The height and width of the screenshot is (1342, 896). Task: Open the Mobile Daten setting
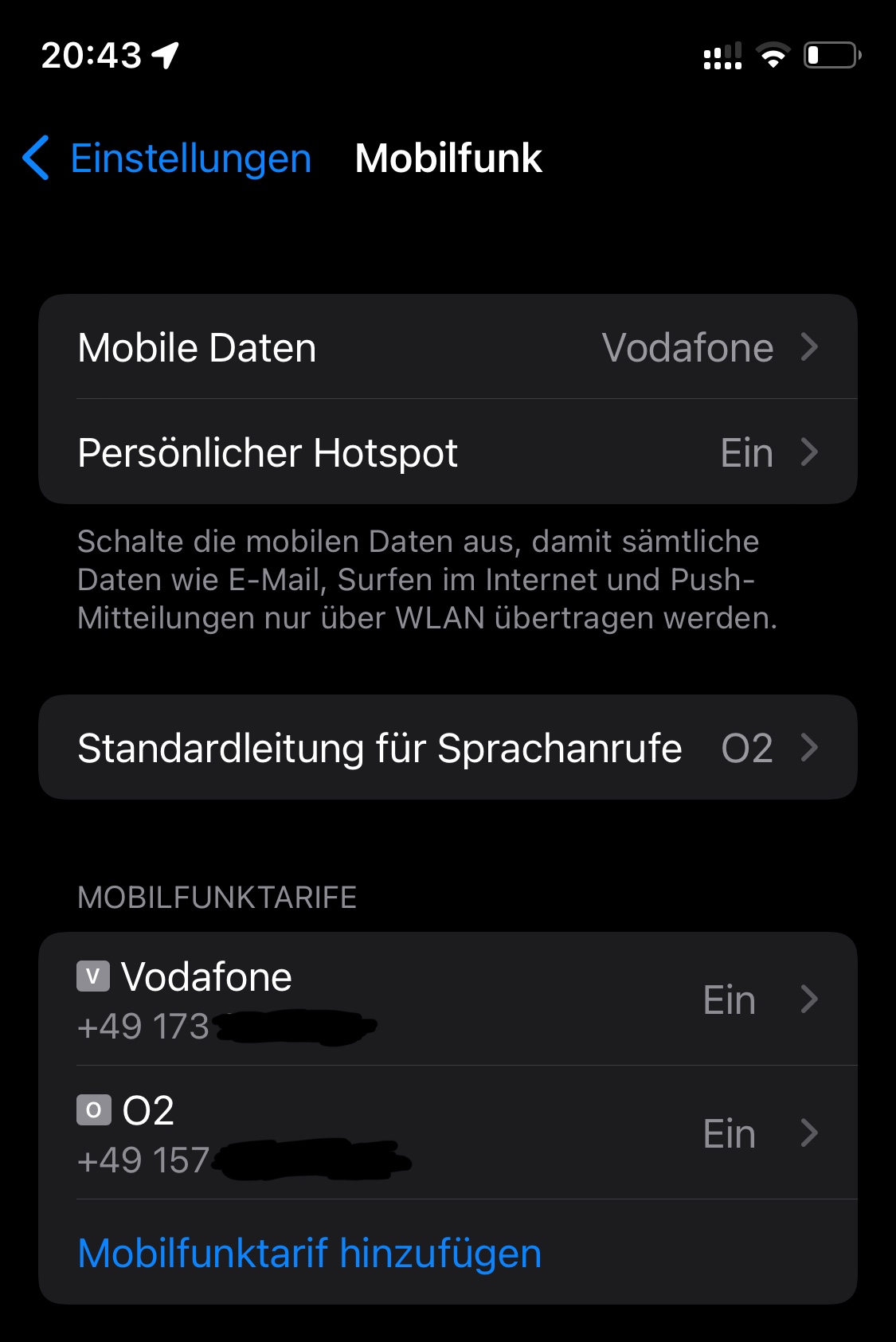pyautogui.click(x=448, y=347)
